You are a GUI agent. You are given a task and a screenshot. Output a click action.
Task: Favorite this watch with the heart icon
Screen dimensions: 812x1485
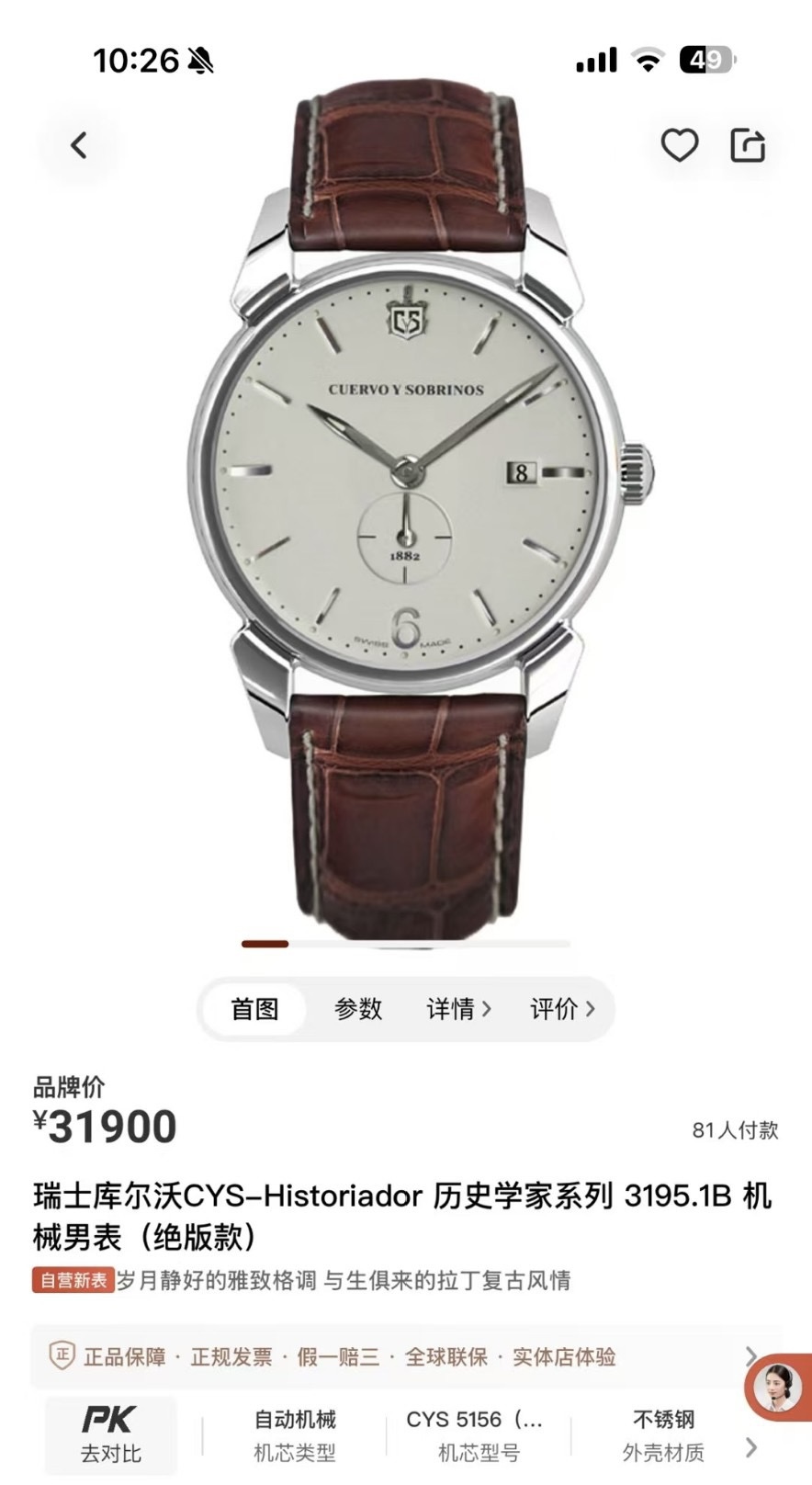coord(680,145)
